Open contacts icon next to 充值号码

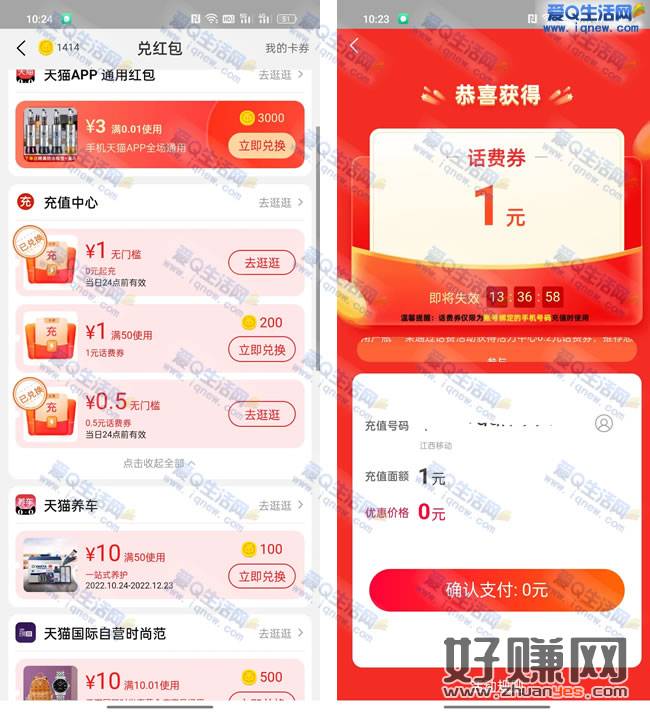coord(603,424)
